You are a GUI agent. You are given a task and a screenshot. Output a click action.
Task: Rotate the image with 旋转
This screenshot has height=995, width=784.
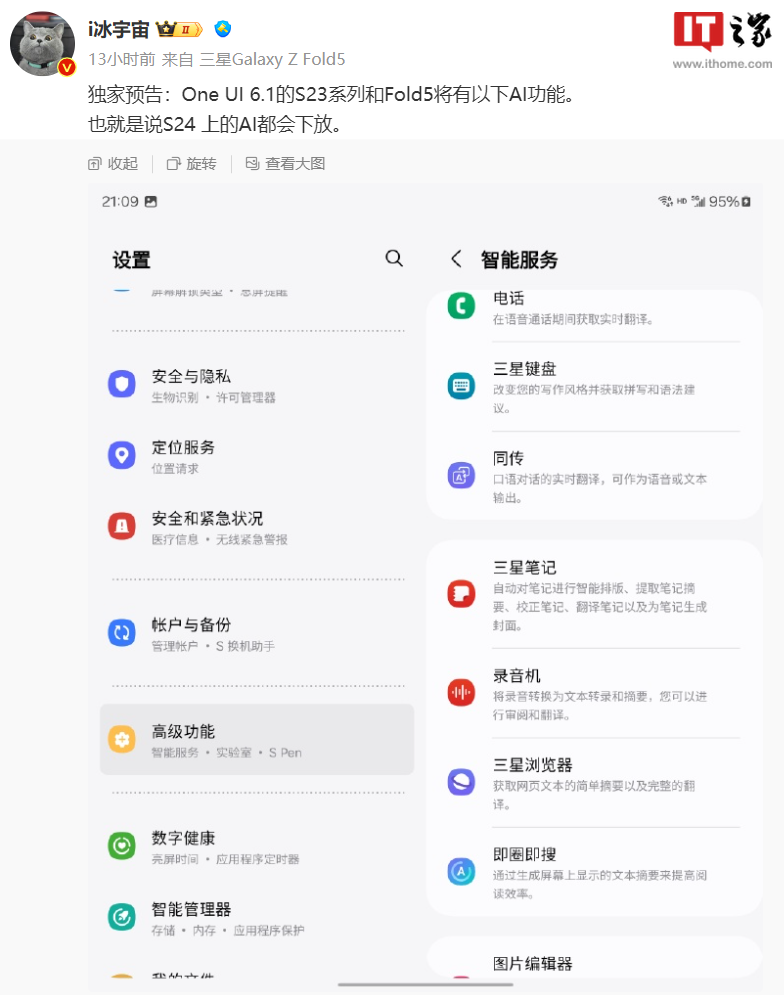[191, 163]
